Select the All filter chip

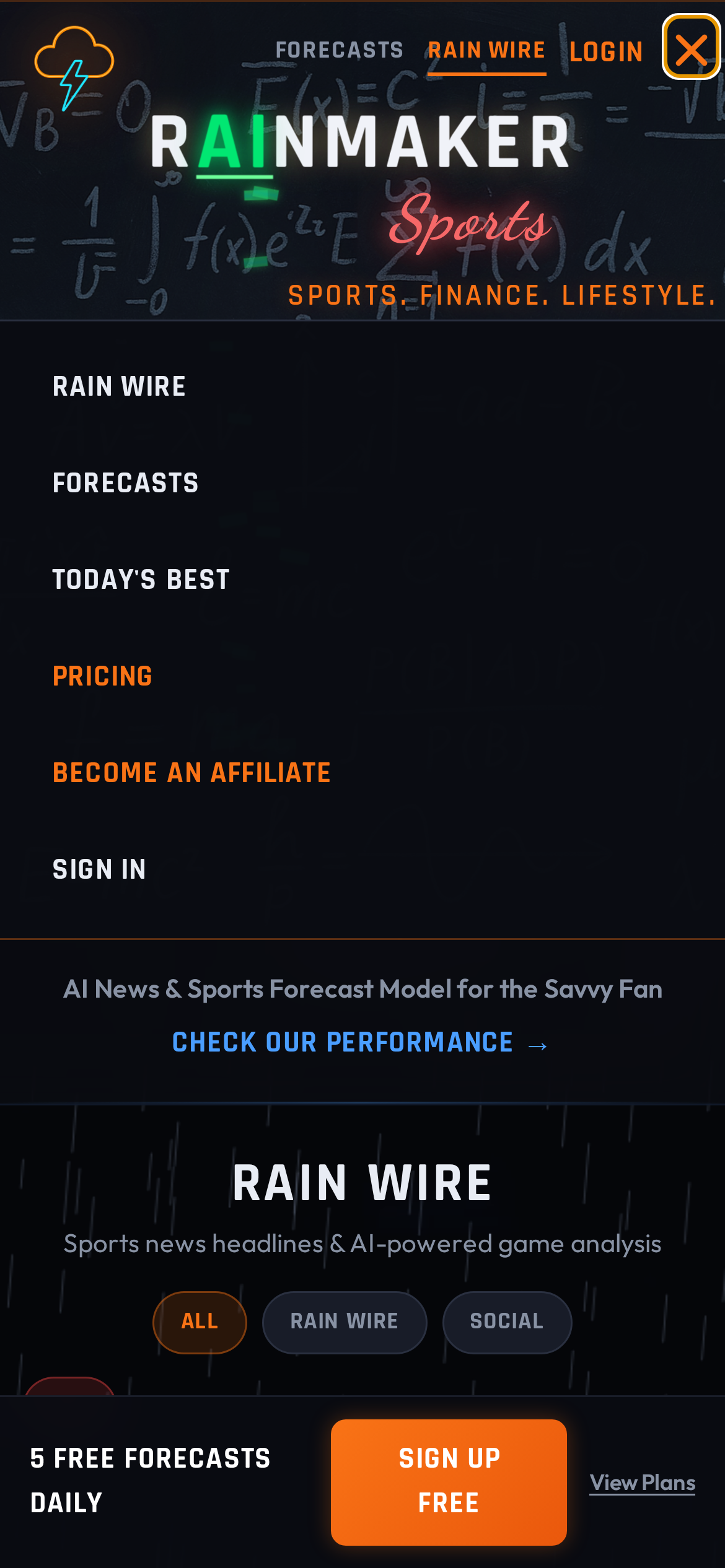(200, 1322)
